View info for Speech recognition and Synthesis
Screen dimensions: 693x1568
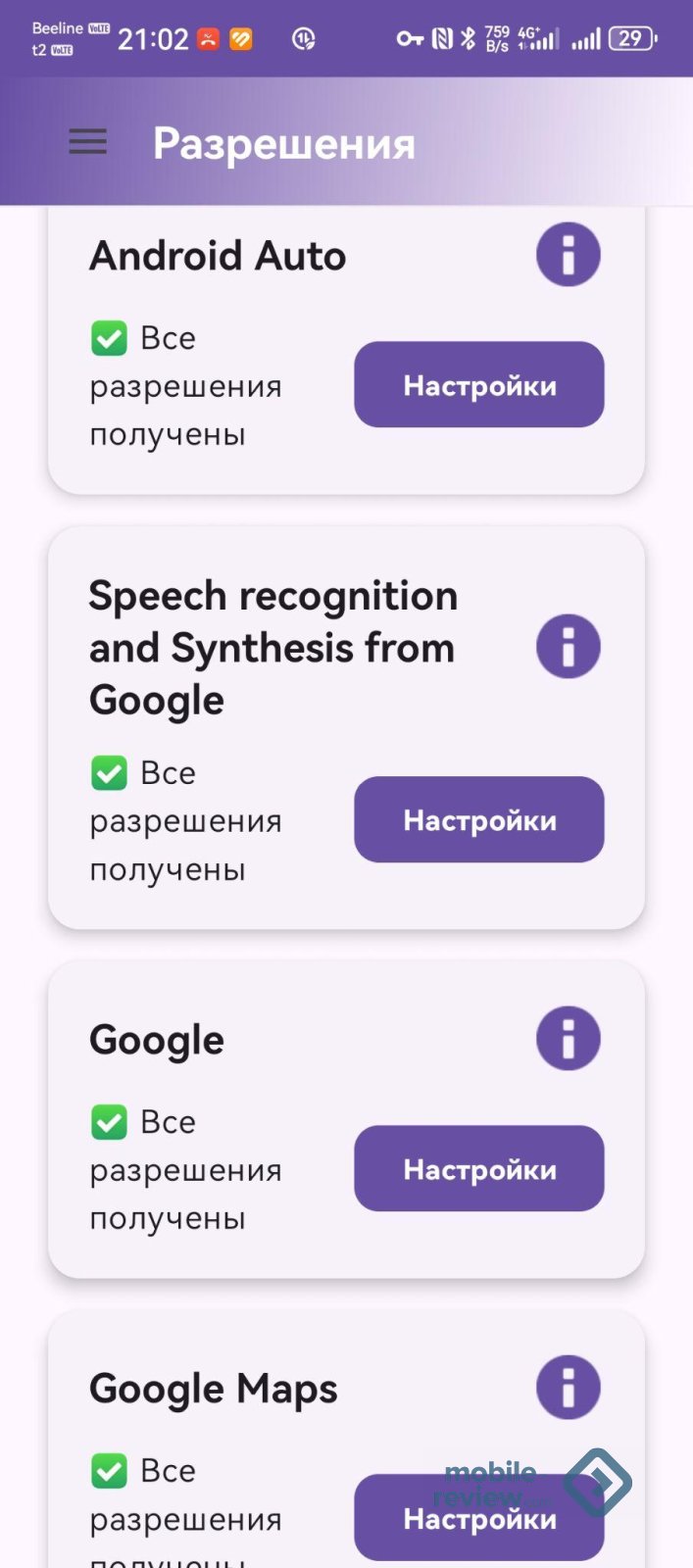tap(568, 647)
